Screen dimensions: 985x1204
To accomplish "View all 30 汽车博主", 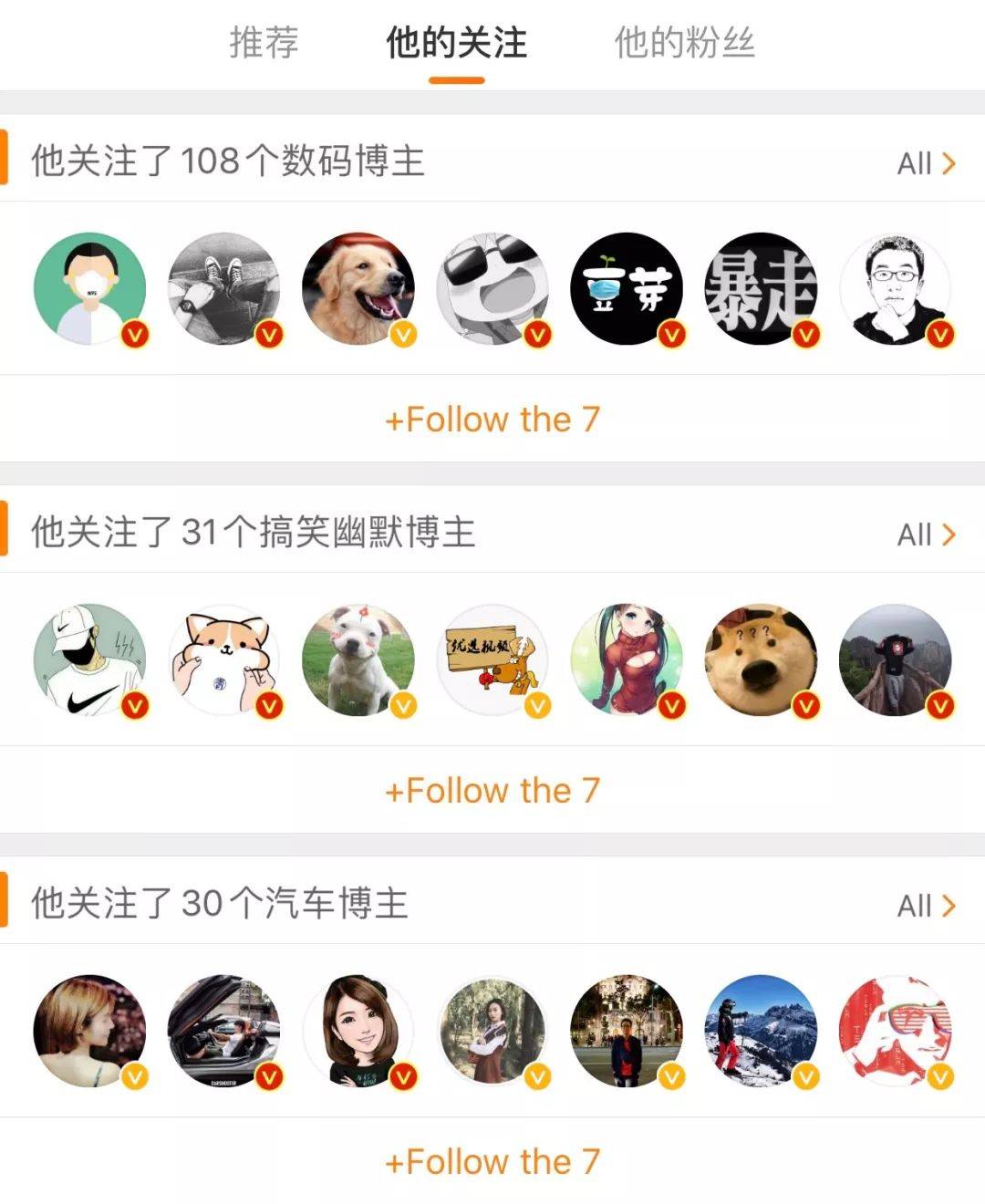I will click(926, 906).
